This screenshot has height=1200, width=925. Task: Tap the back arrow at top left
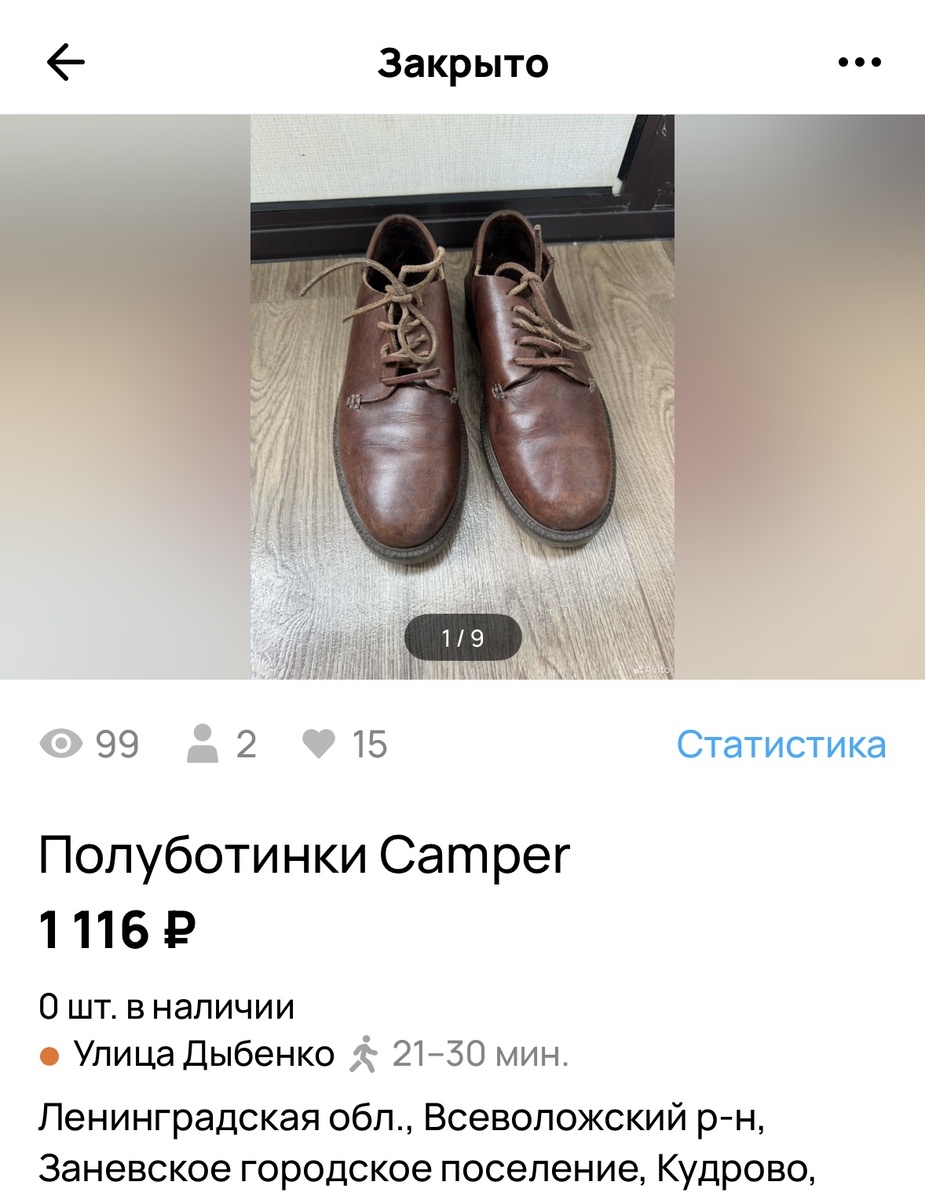[62, 62]
